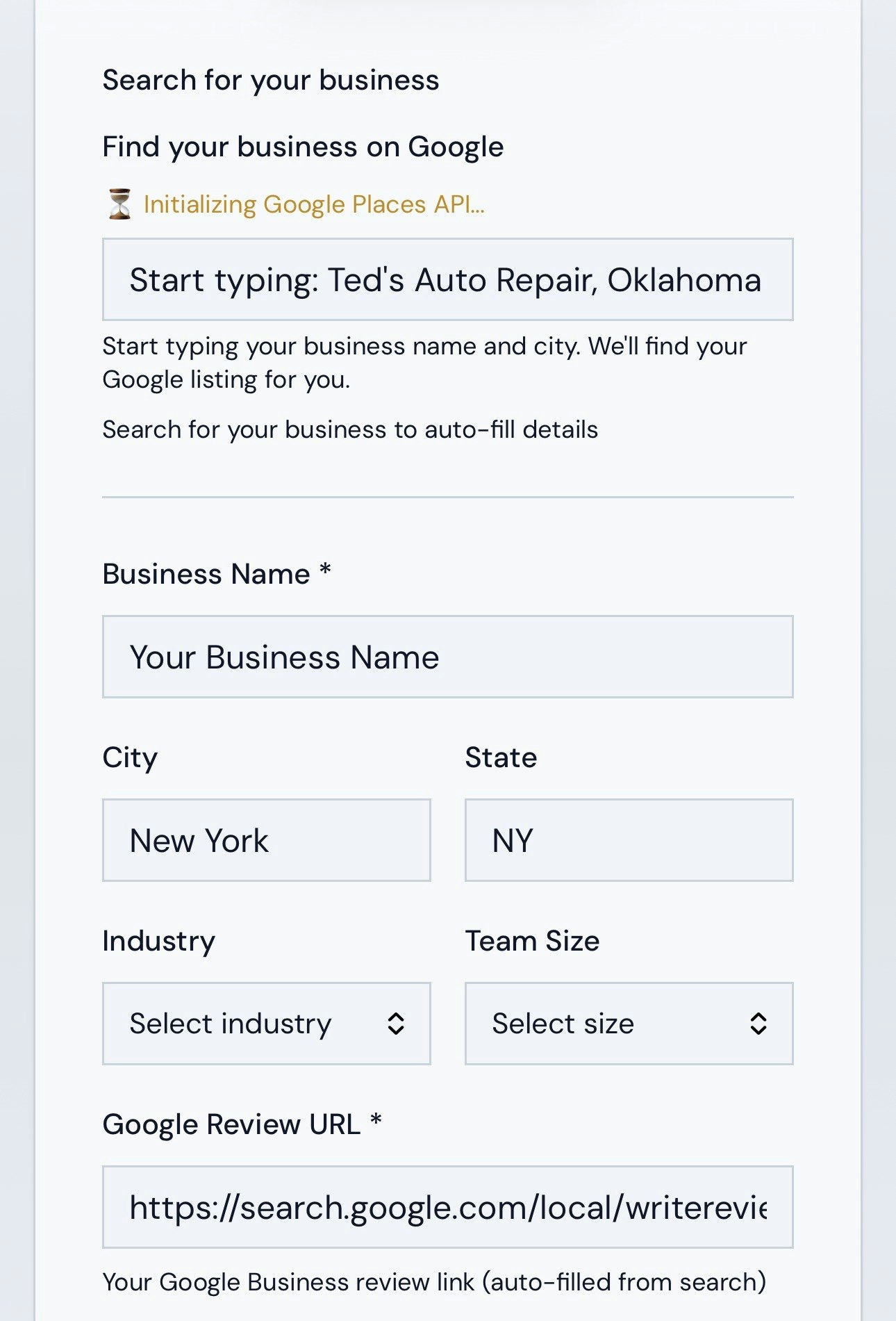This screenshot has height=1321, width=896.
Task: Click the Industry field label
Action: pos(159,941)
